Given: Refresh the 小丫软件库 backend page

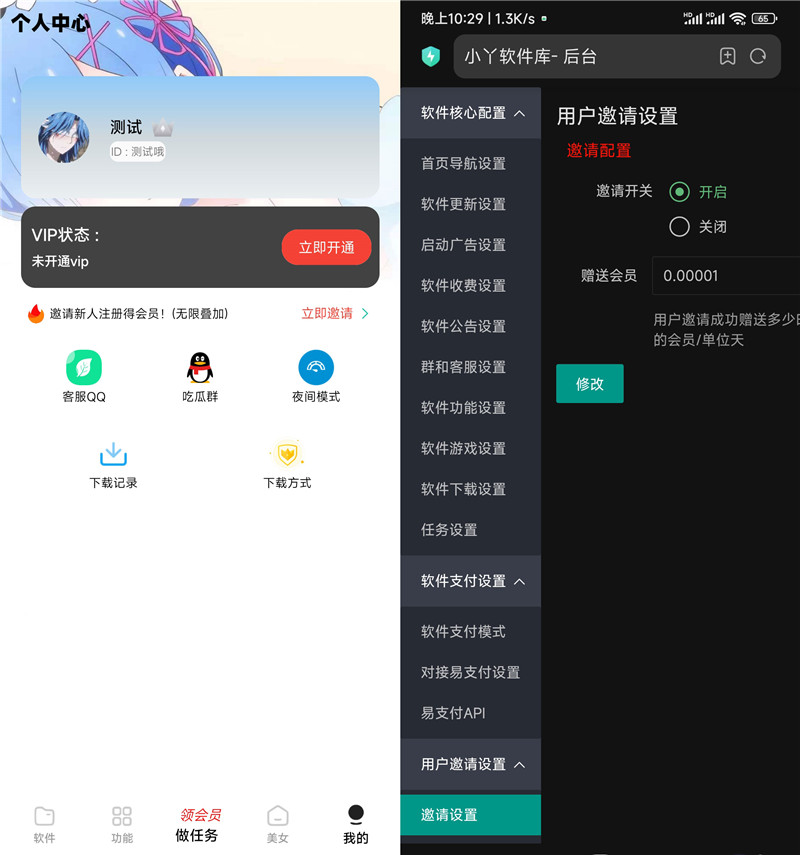Looking at the screenshot, I should tap(758, 57).
